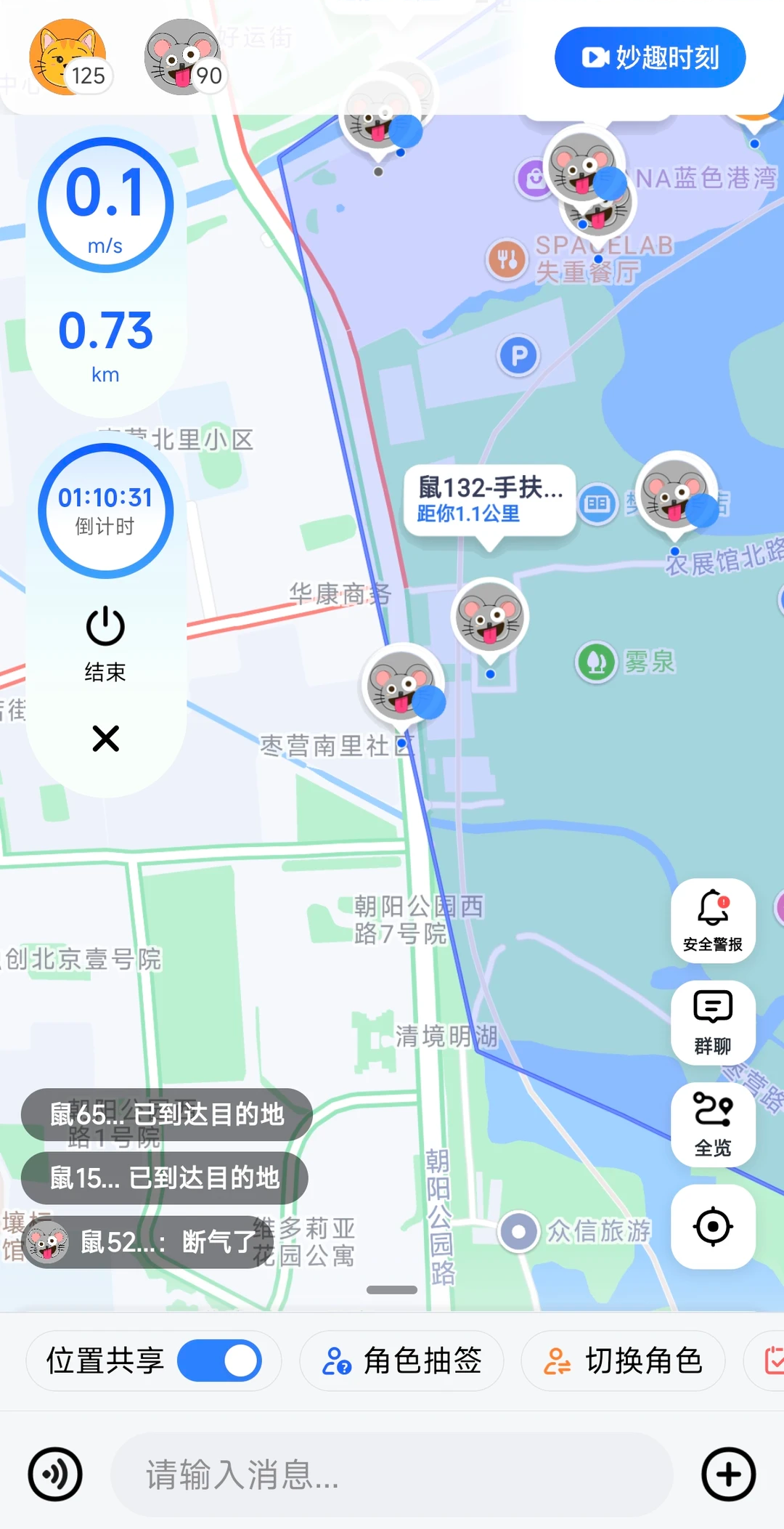Screen dimensions: 784x1529
Task: Tap the voice input icon
Action: tap(55, 1474)
